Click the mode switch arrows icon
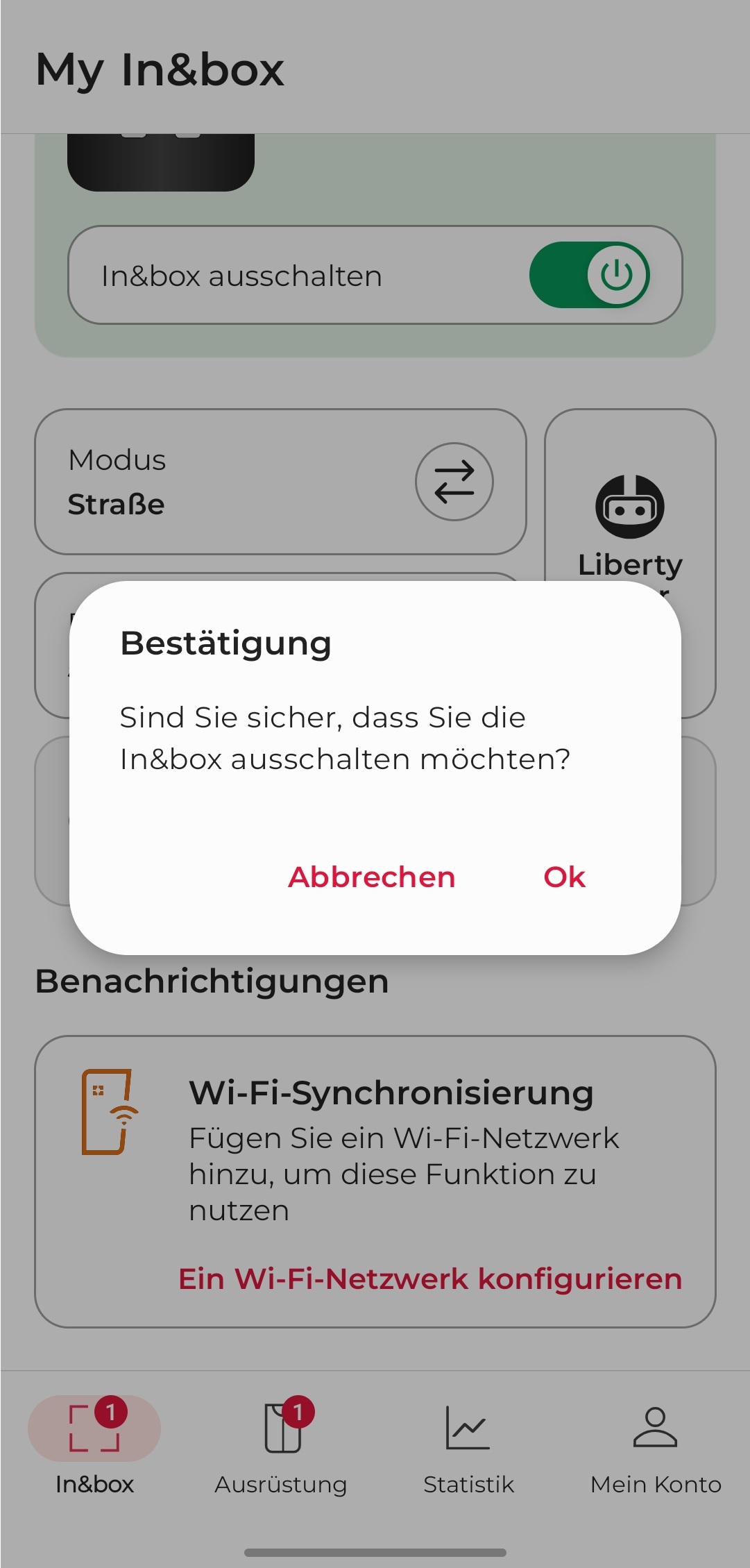Screen dimensions: 750x1568 pyautogui.click(x=454, y=482)
